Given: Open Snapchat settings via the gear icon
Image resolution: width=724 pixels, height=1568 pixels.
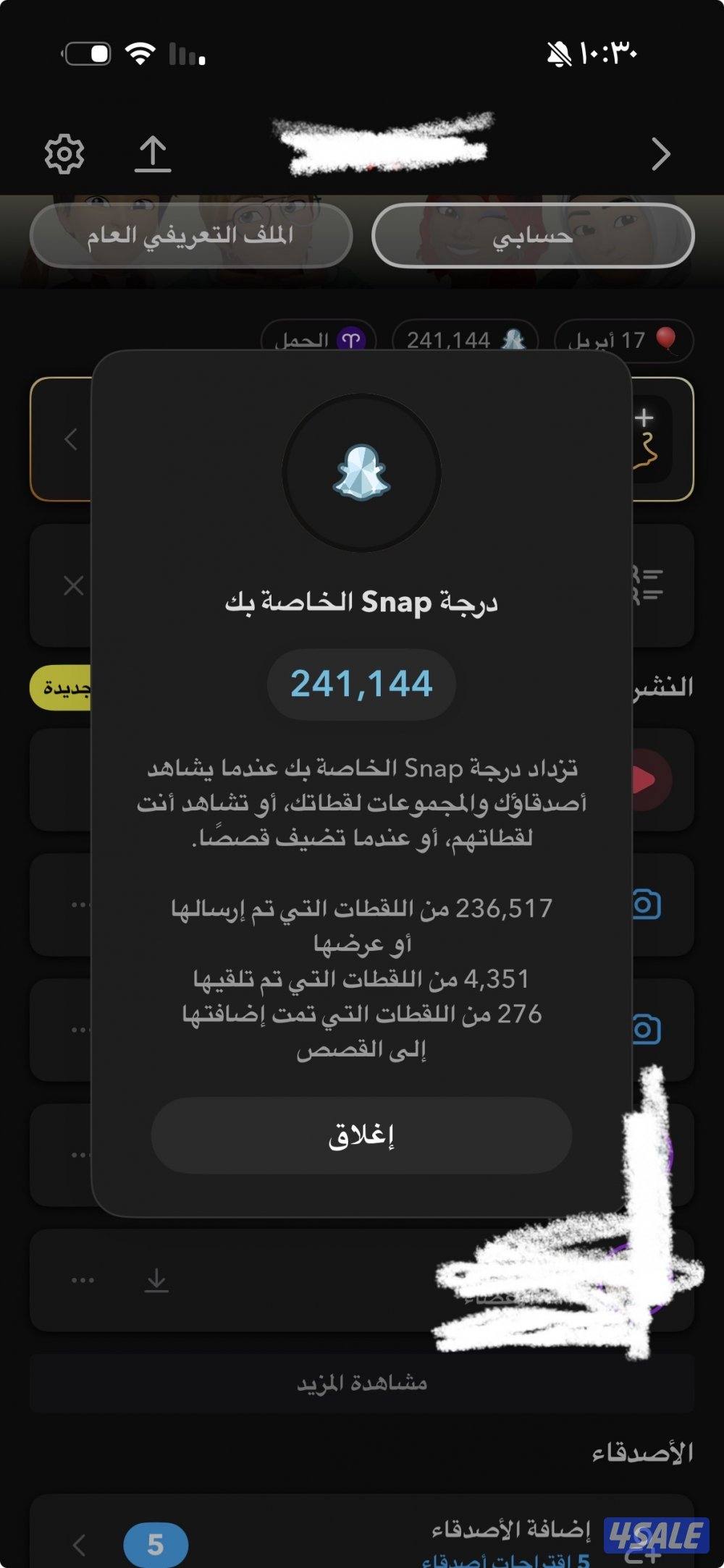Looking at the screenshot, I should tap(64, 153).
